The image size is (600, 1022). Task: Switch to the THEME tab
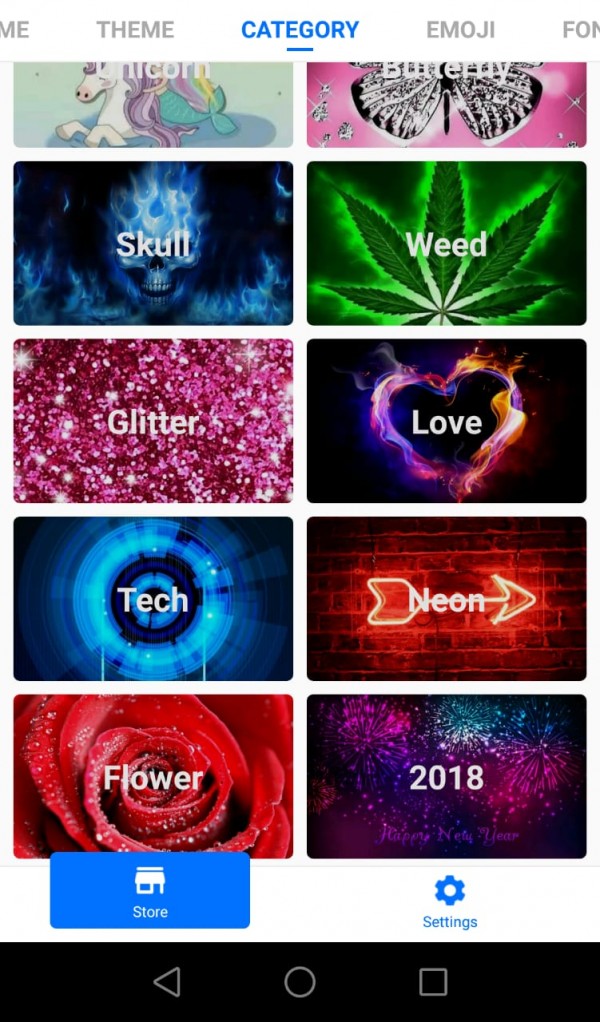(135, 30)
